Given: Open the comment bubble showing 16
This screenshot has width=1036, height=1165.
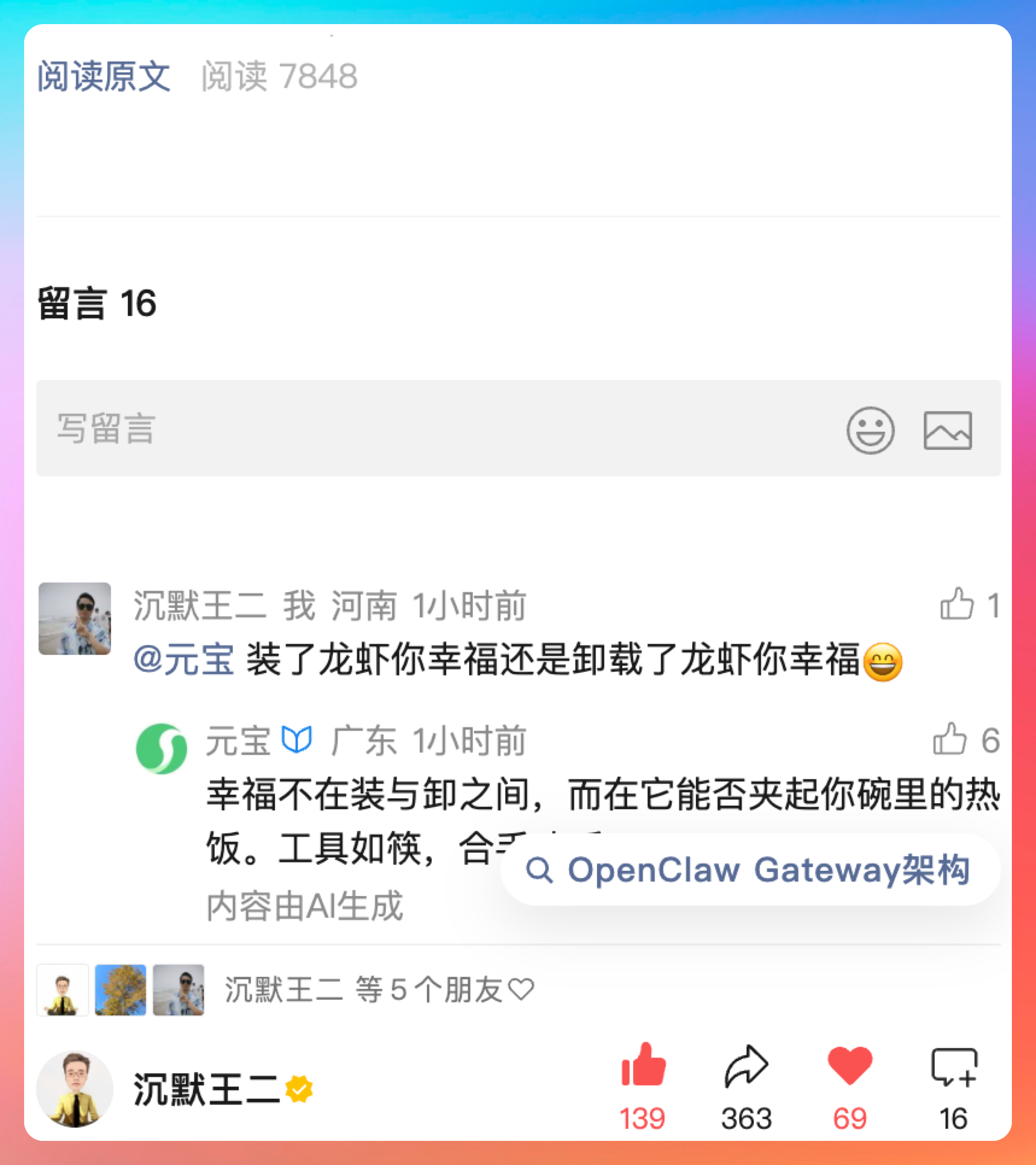Looking at the screenshot, I should 953,1067.
